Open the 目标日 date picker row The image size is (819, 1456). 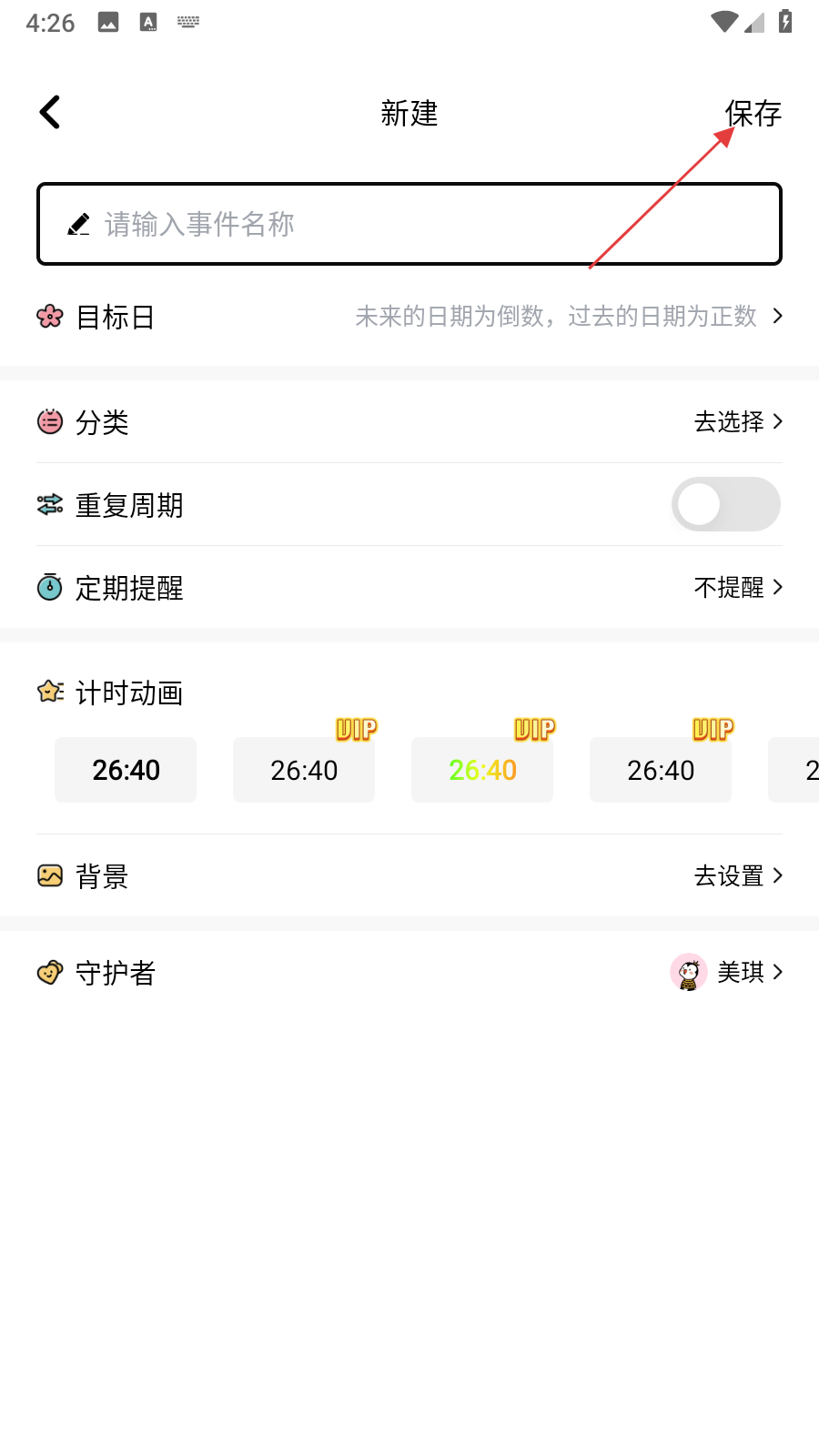pos(409,317)
